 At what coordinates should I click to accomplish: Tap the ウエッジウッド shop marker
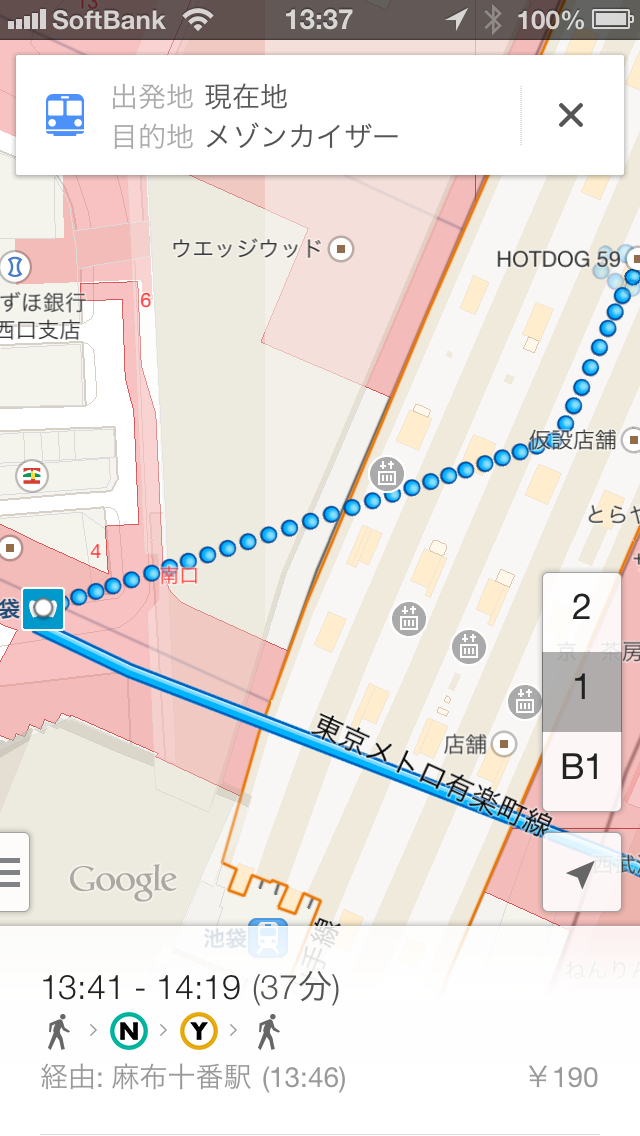tap(343, 247)
